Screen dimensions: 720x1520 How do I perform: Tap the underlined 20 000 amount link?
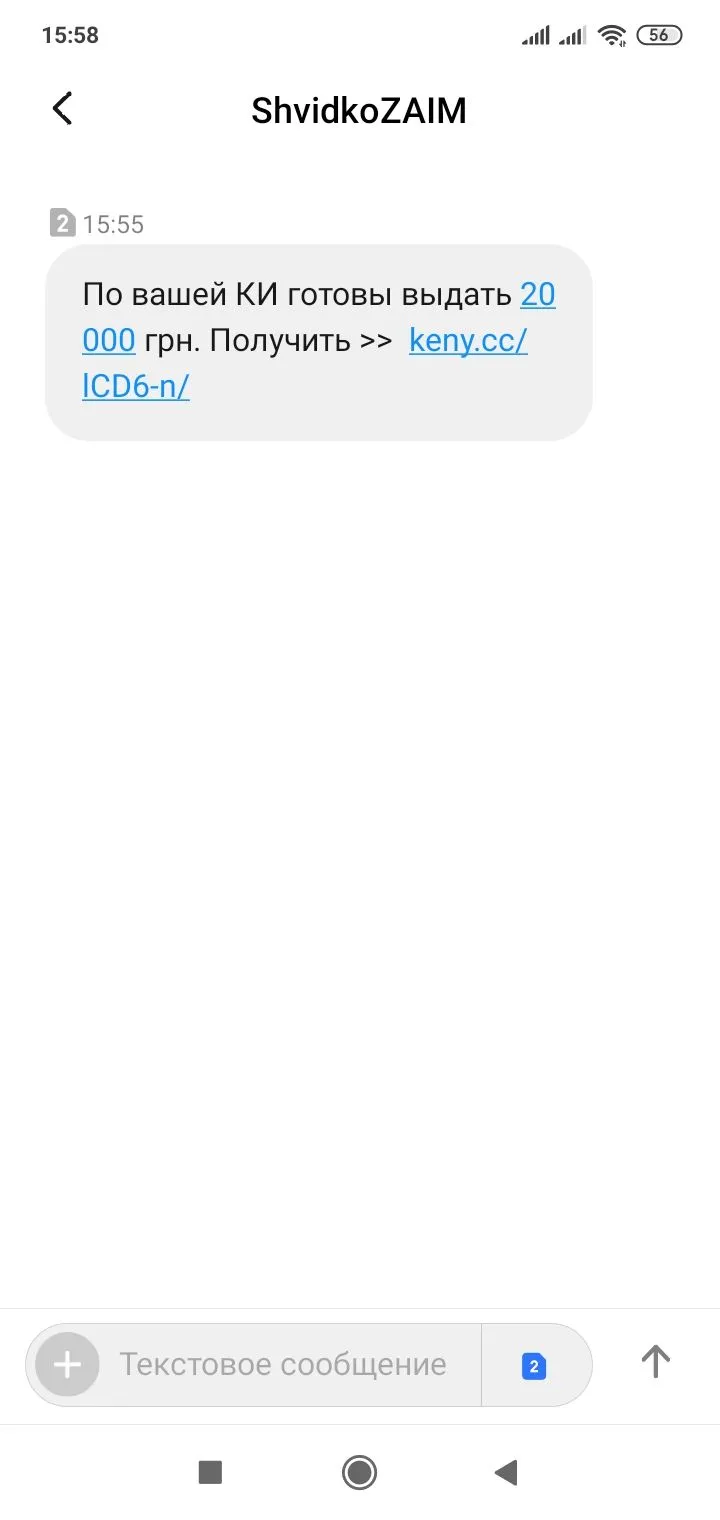click(x=537, y=295)
